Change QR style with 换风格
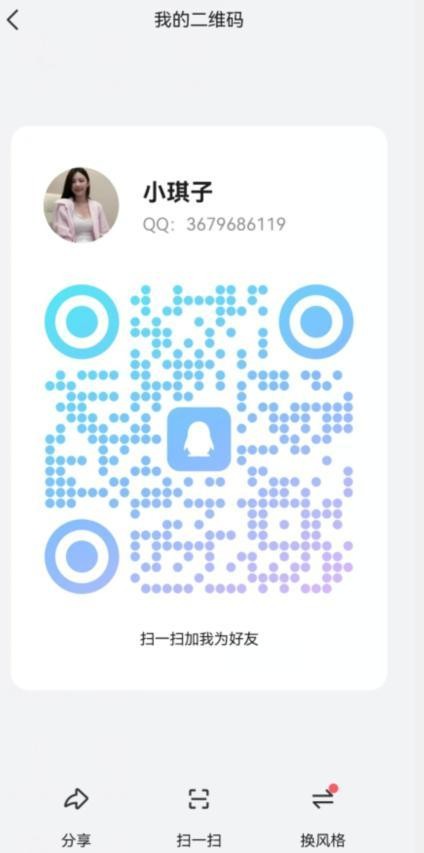 pos(323,816)
